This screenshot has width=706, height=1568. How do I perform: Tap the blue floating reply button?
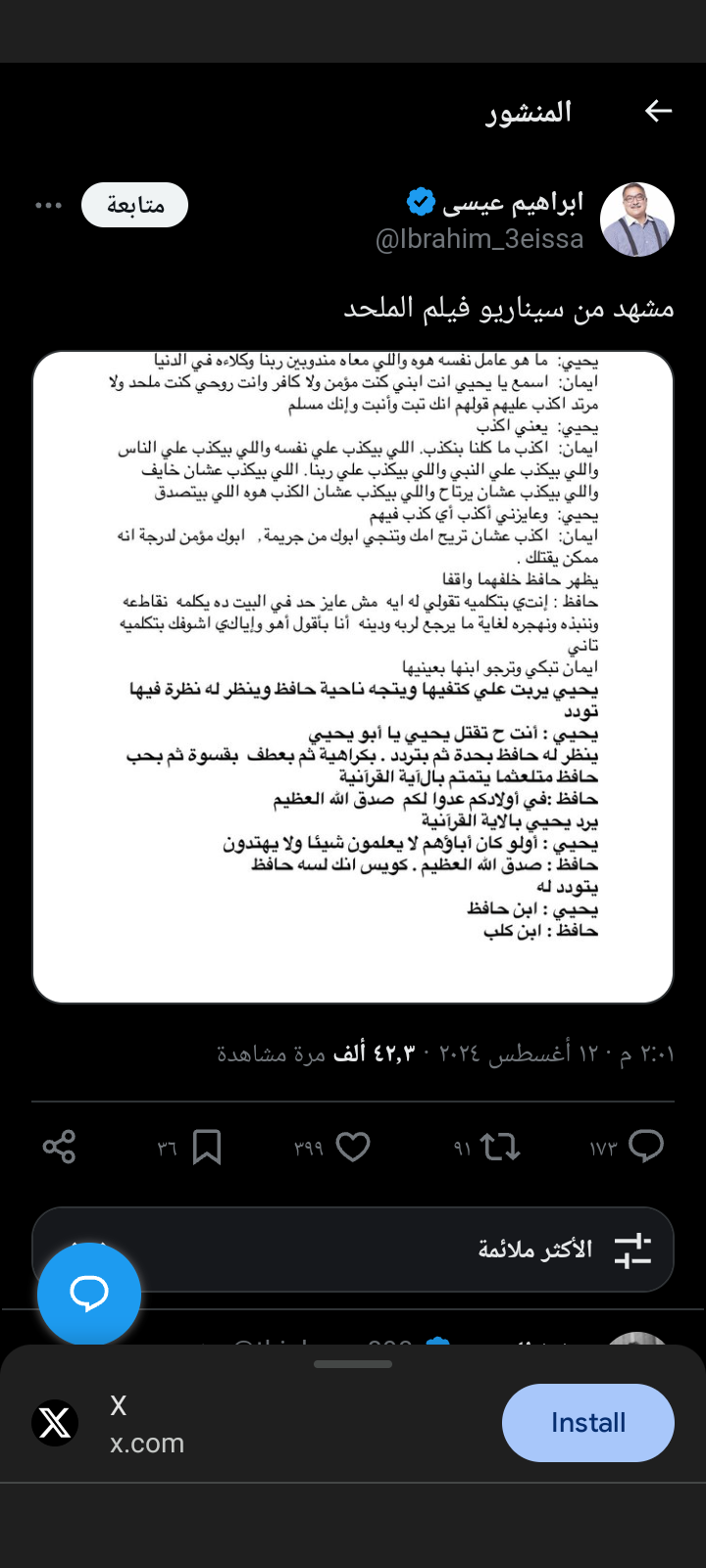coord(89,1293)
